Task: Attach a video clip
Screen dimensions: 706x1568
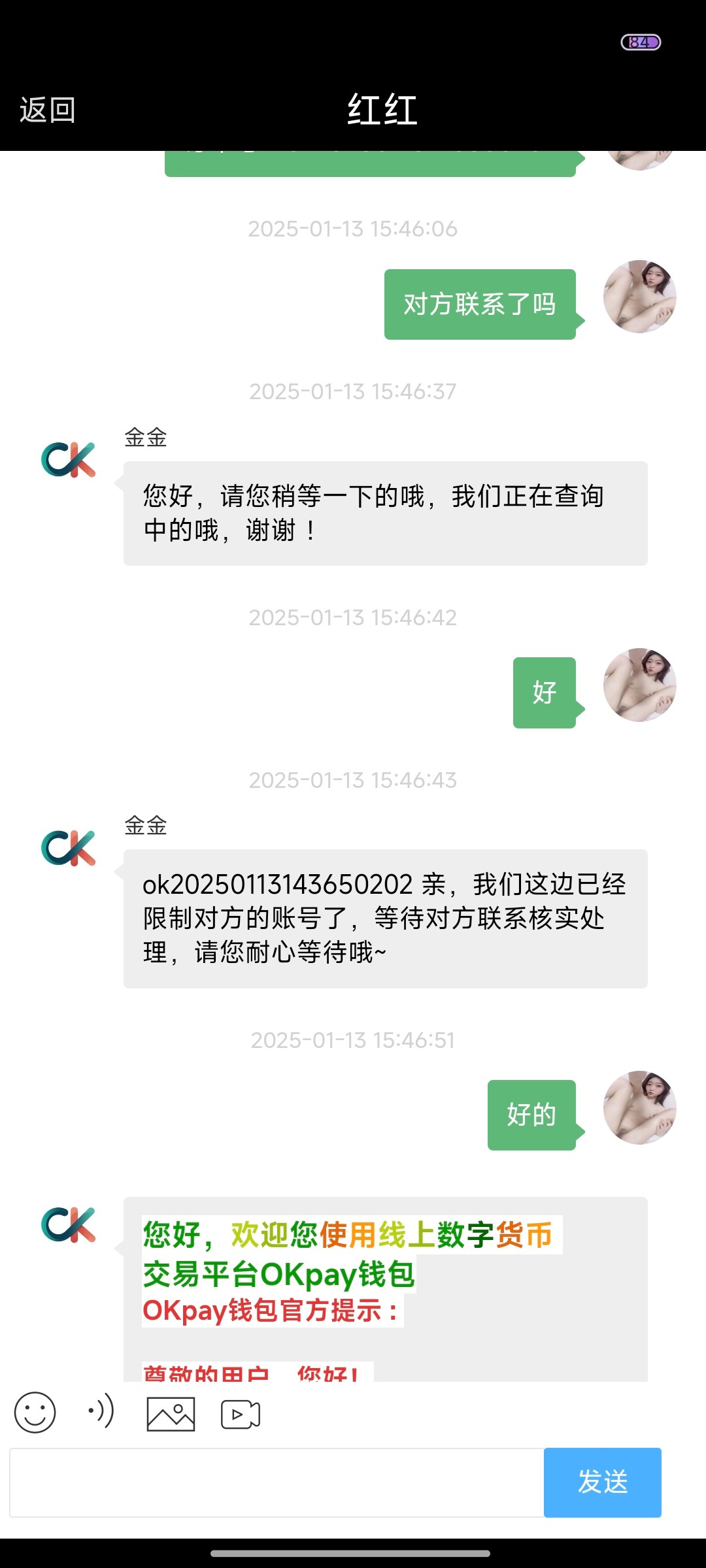Action: (x=241, y=1414)
